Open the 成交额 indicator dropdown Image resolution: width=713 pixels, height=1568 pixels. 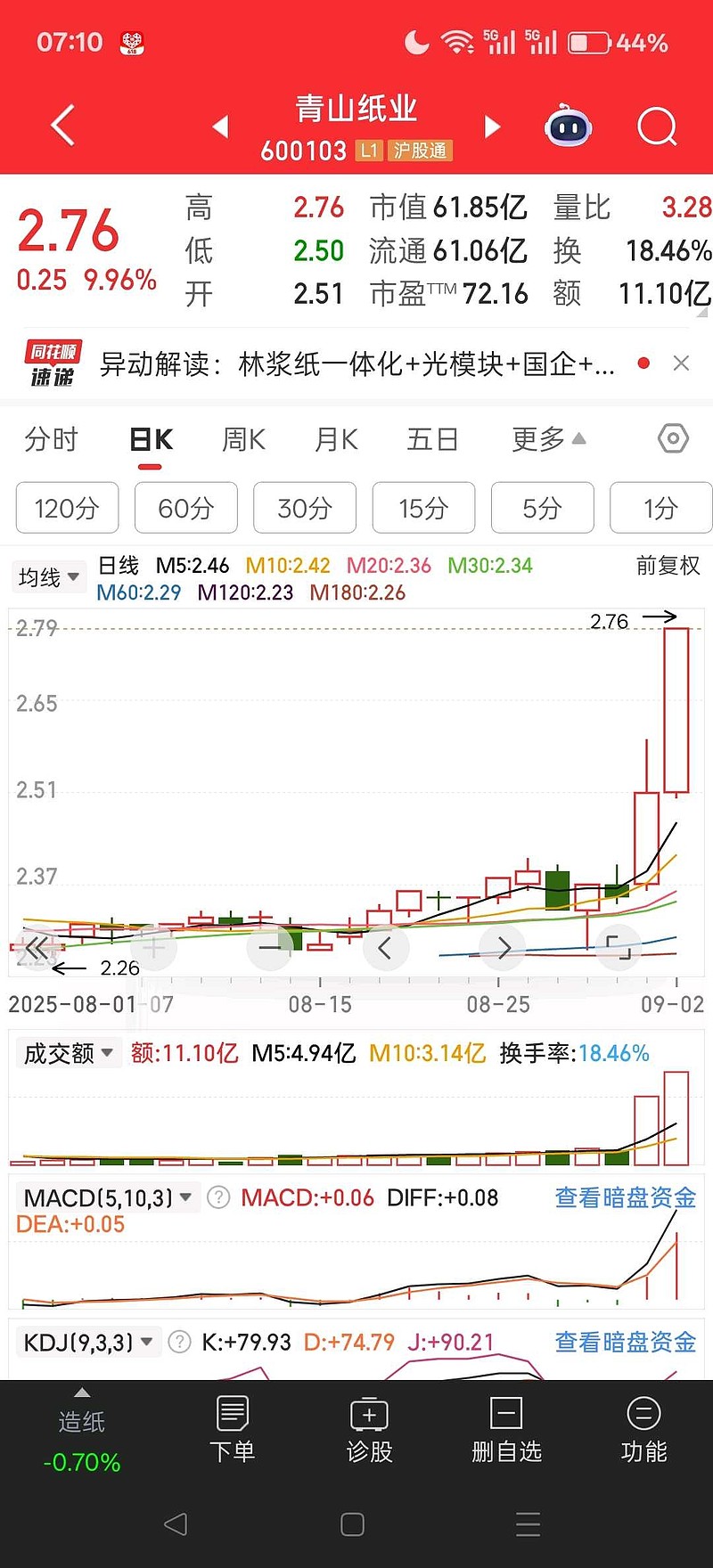[x=68, y=1053]
